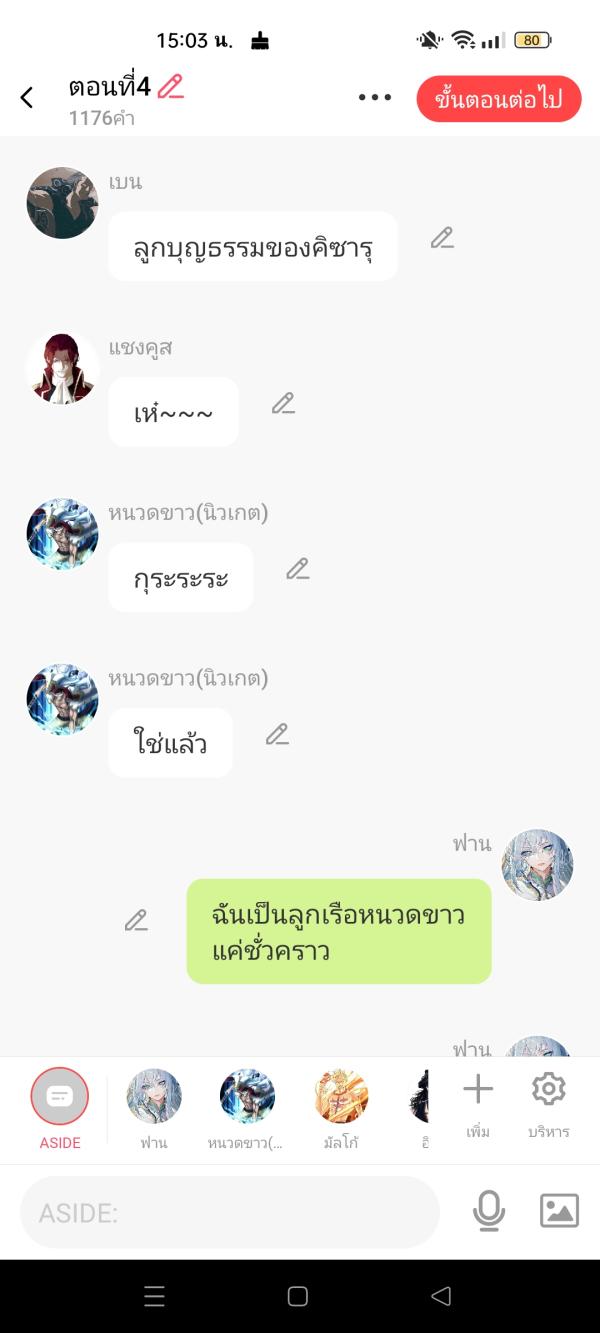Focus the ASIDE text input field
Screen dimensions: 600x1333
pos(230,1212)
